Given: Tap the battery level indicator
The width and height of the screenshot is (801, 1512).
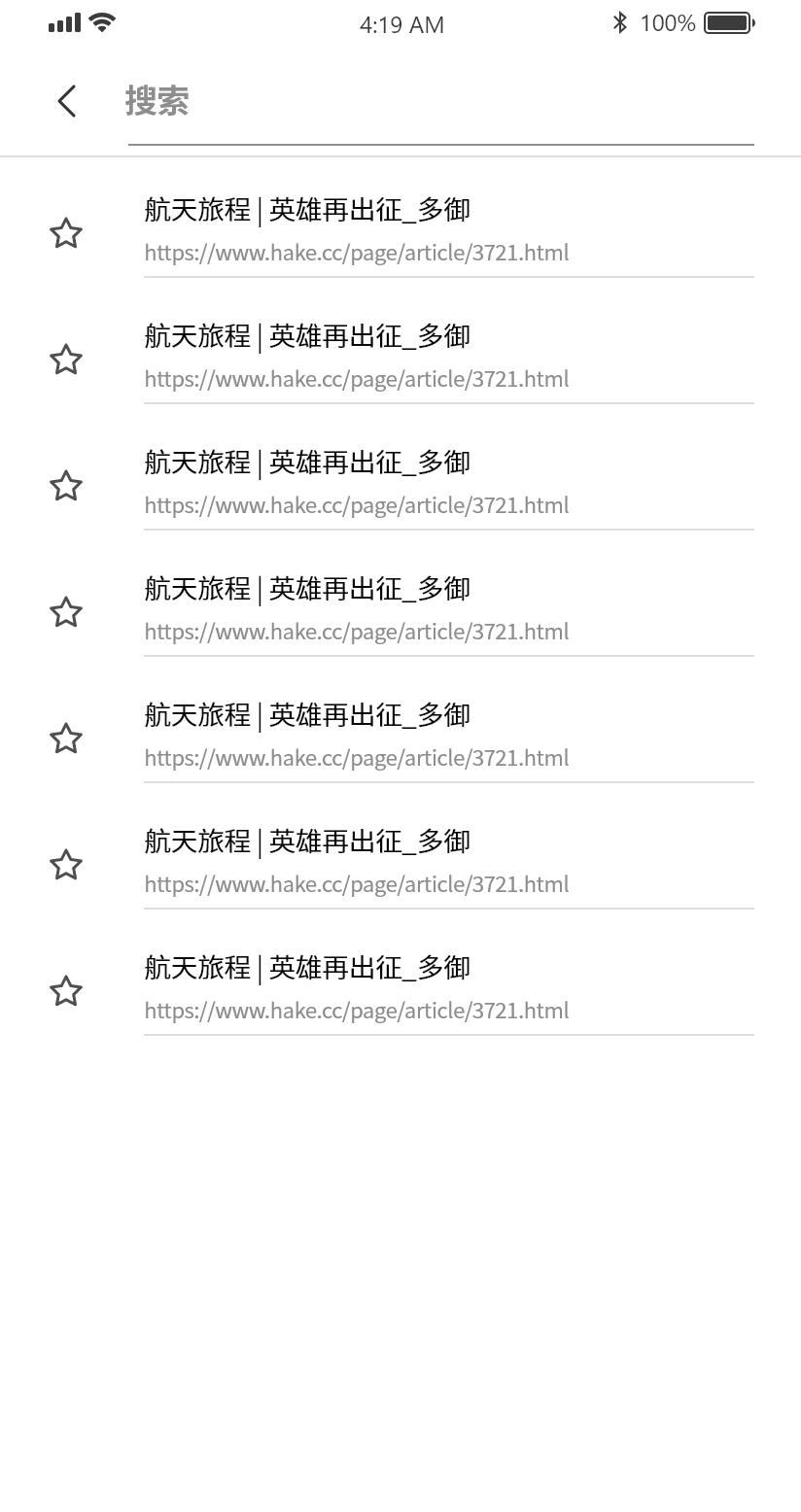Looking at the screenshot, I should coord(725,21).
